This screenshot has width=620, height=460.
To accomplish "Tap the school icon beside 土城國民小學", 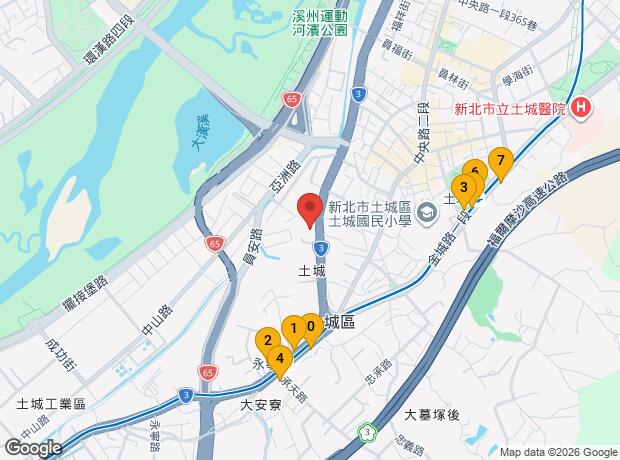I will (x=427, y=214).
